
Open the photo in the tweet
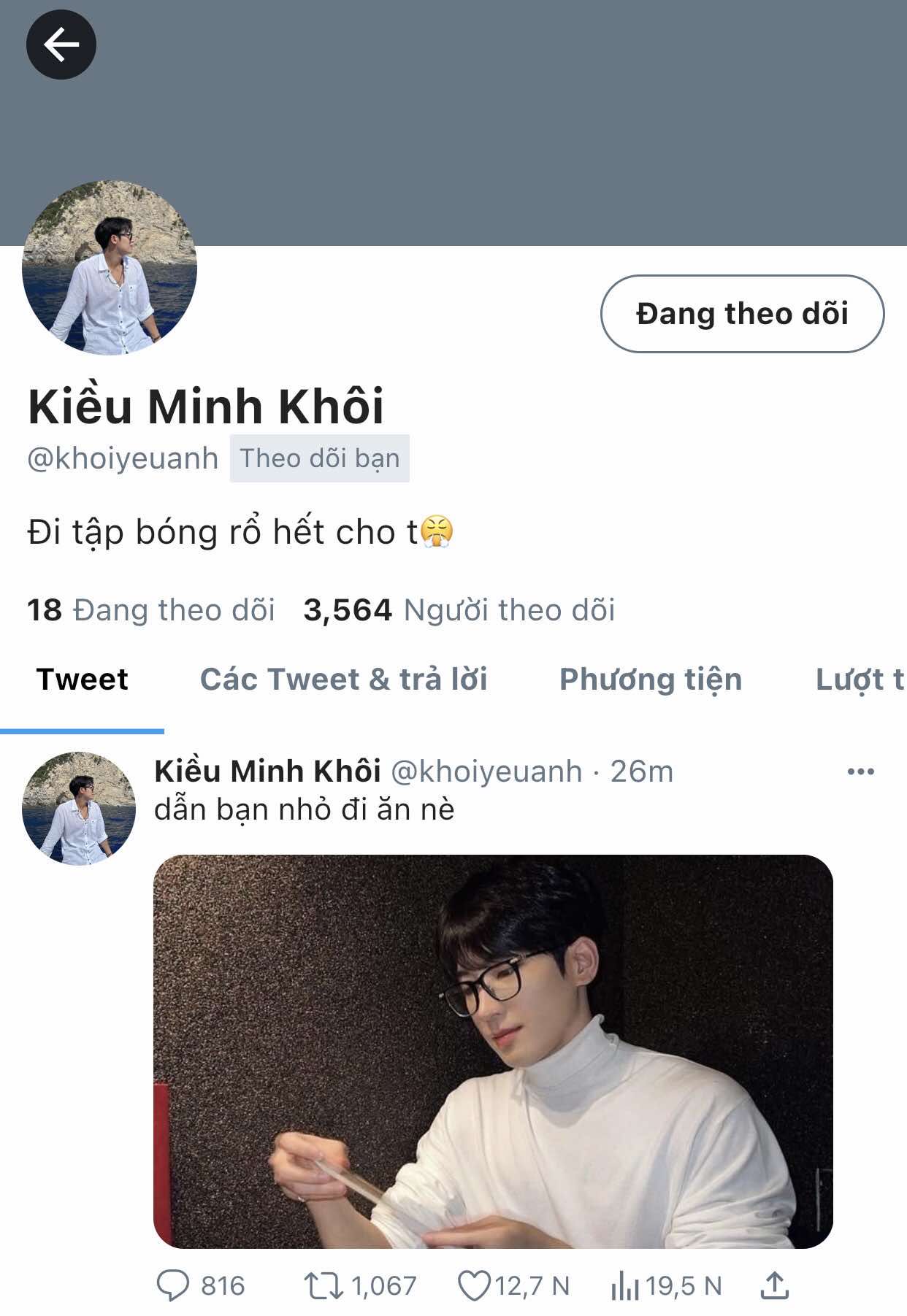coord(493,1051)
